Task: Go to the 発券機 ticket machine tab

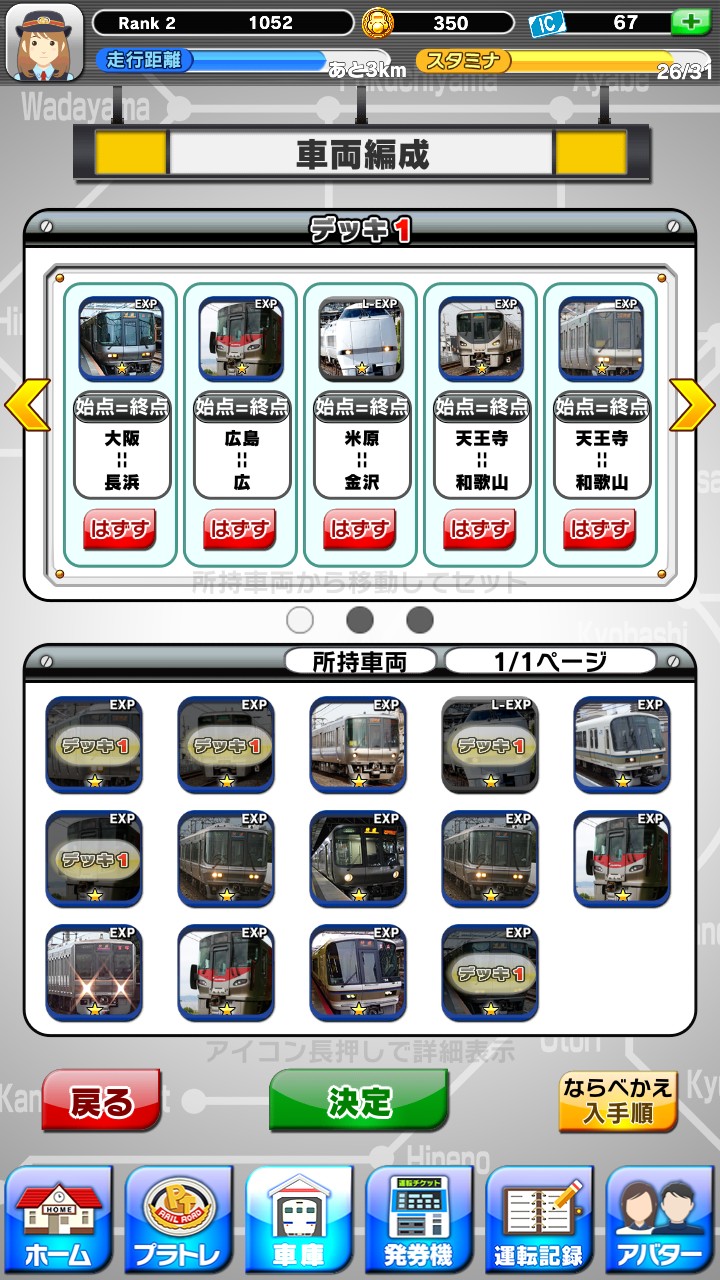Action: 419,1218
